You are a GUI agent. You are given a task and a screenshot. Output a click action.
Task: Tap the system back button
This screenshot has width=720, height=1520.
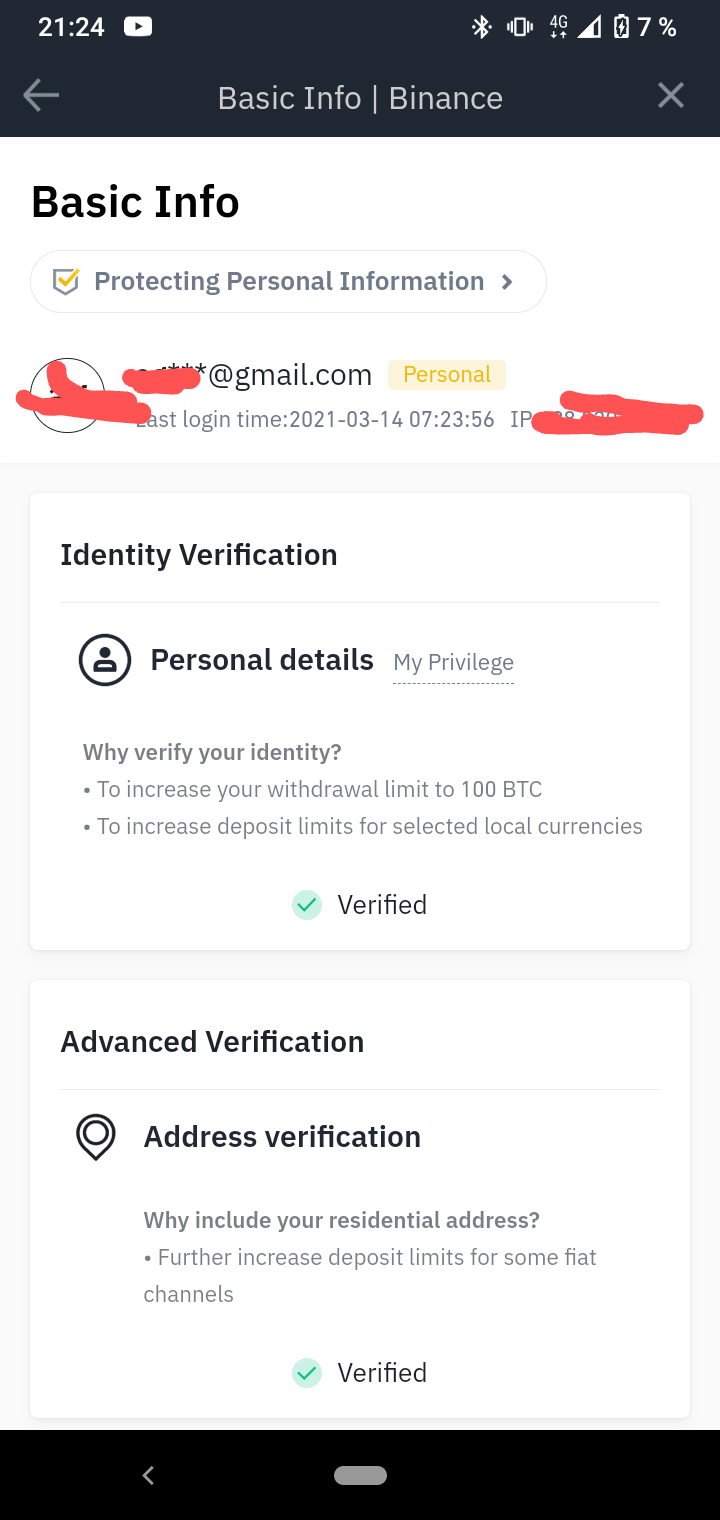point(148,1475)
